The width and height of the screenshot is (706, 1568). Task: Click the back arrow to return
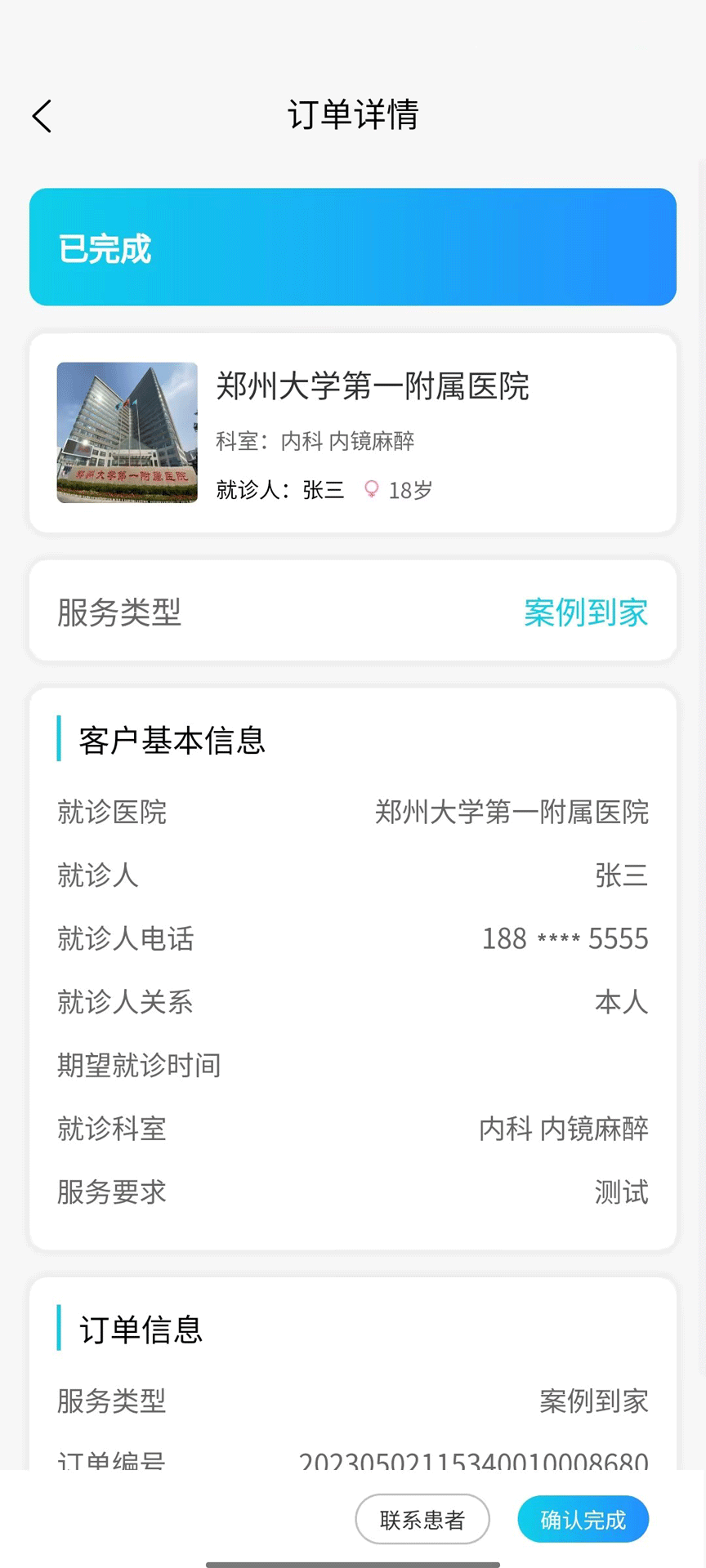pos(42,116)
